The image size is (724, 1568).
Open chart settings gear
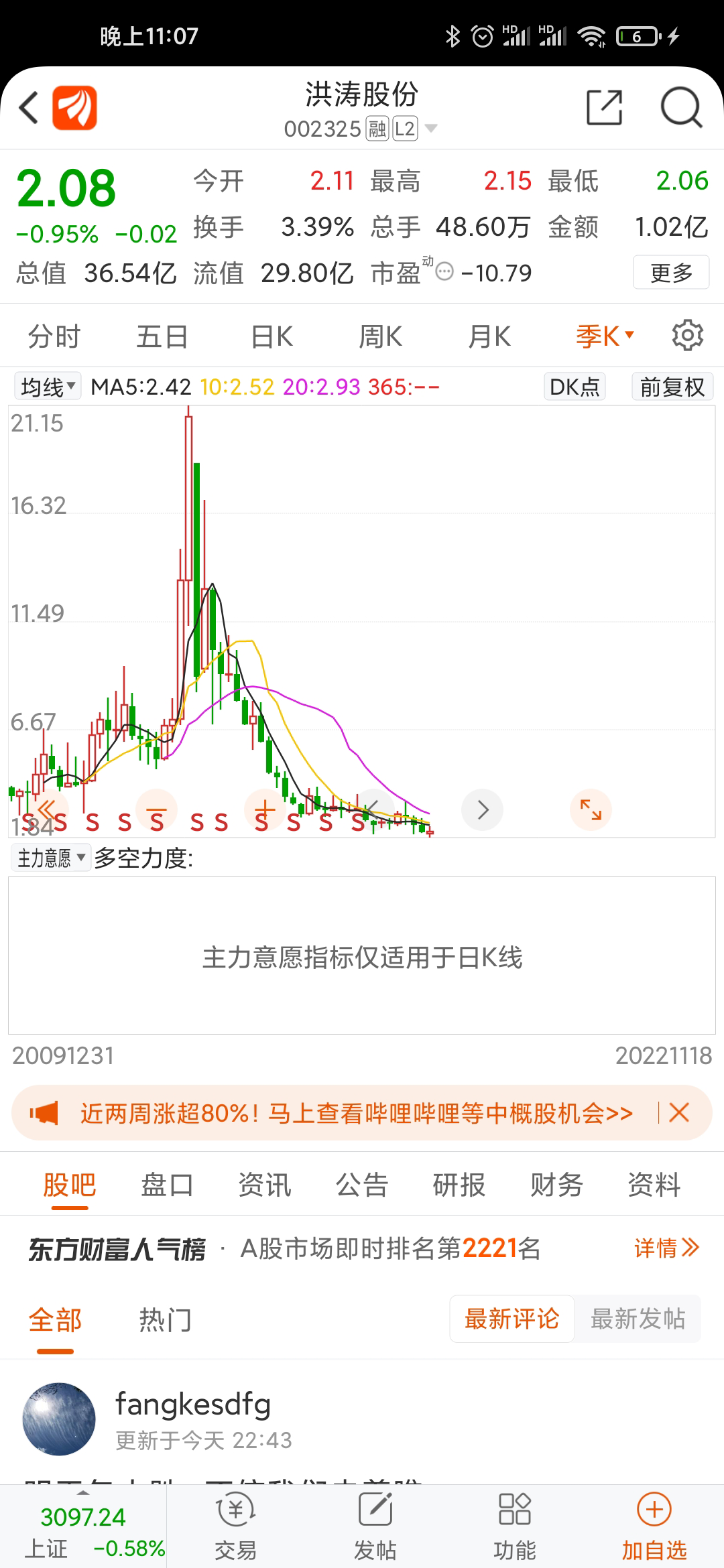point(687,335)
